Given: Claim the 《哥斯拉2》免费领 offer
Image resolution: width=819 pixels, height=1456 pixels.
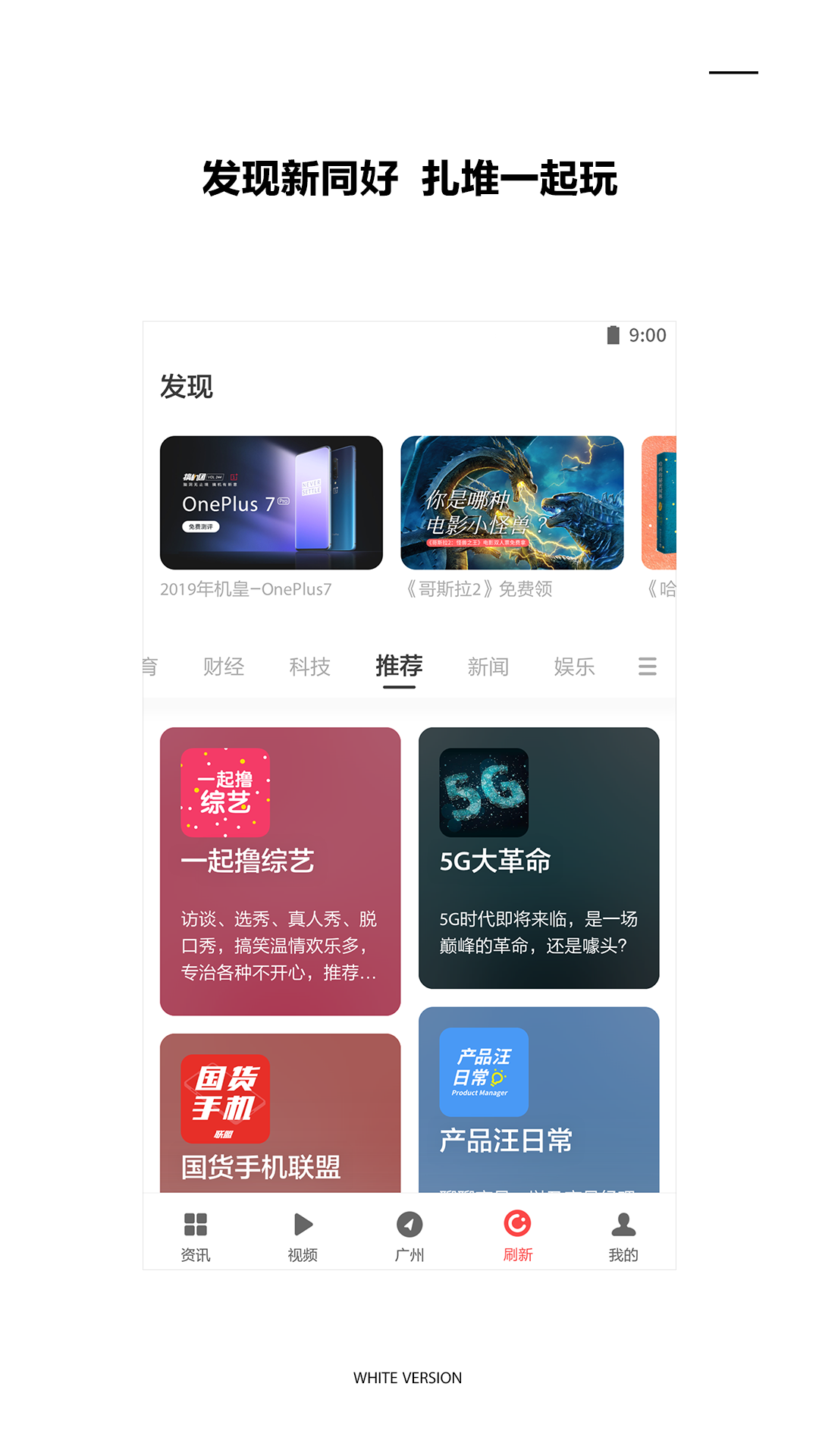Looking at the screenshot, I should (479, 590).
